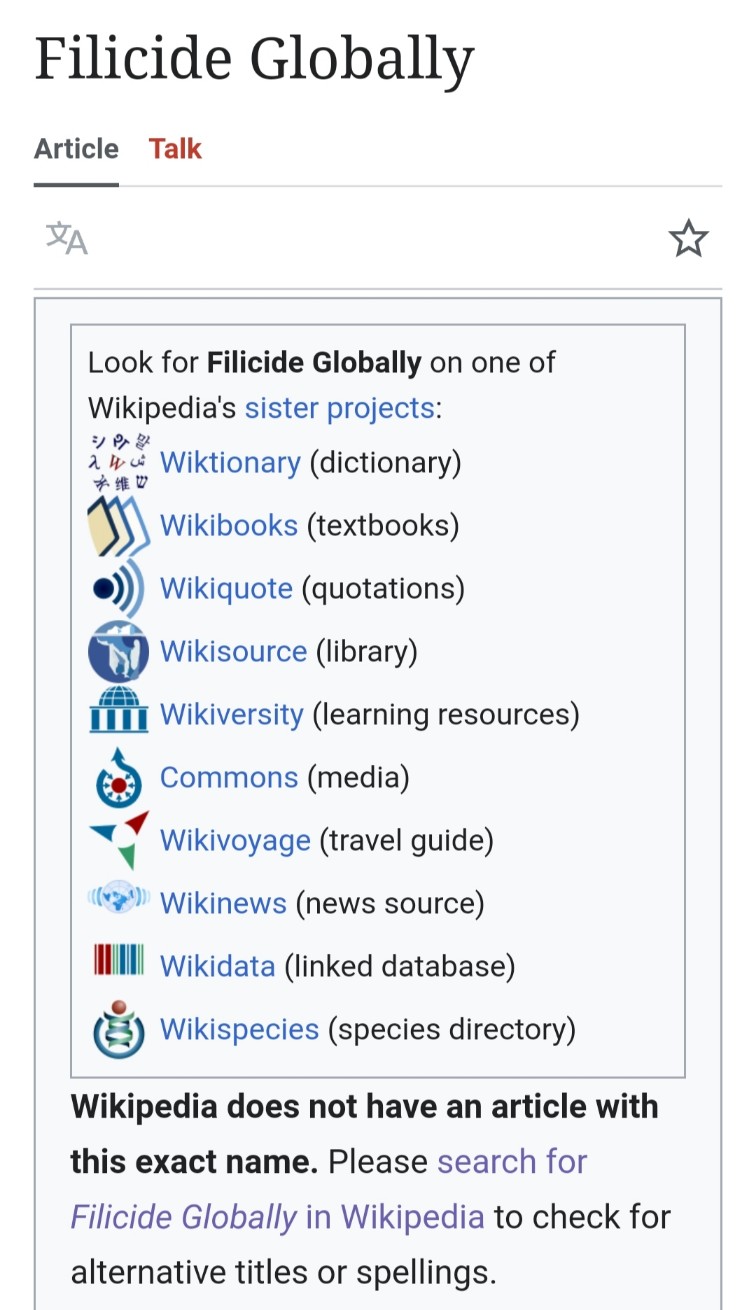The image size is (756, 1310).
Task: Follow the Wikidata link
Action: click(x=217, y=966)
